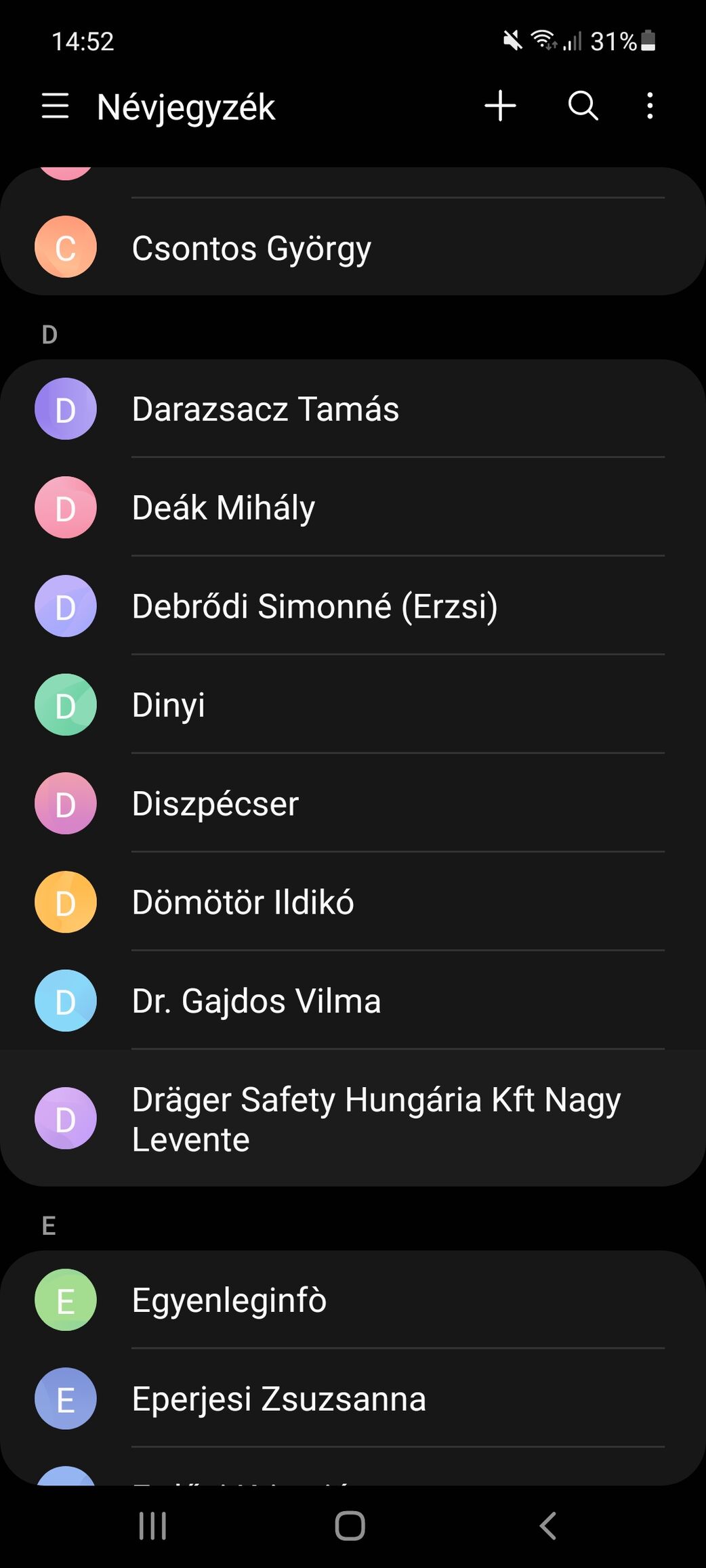Image resolution: width=706 pixels, height=1568 pixels.
Task: Open recent apps from navigation bar
Action: pyautogui.click(x=152, y=1526)
